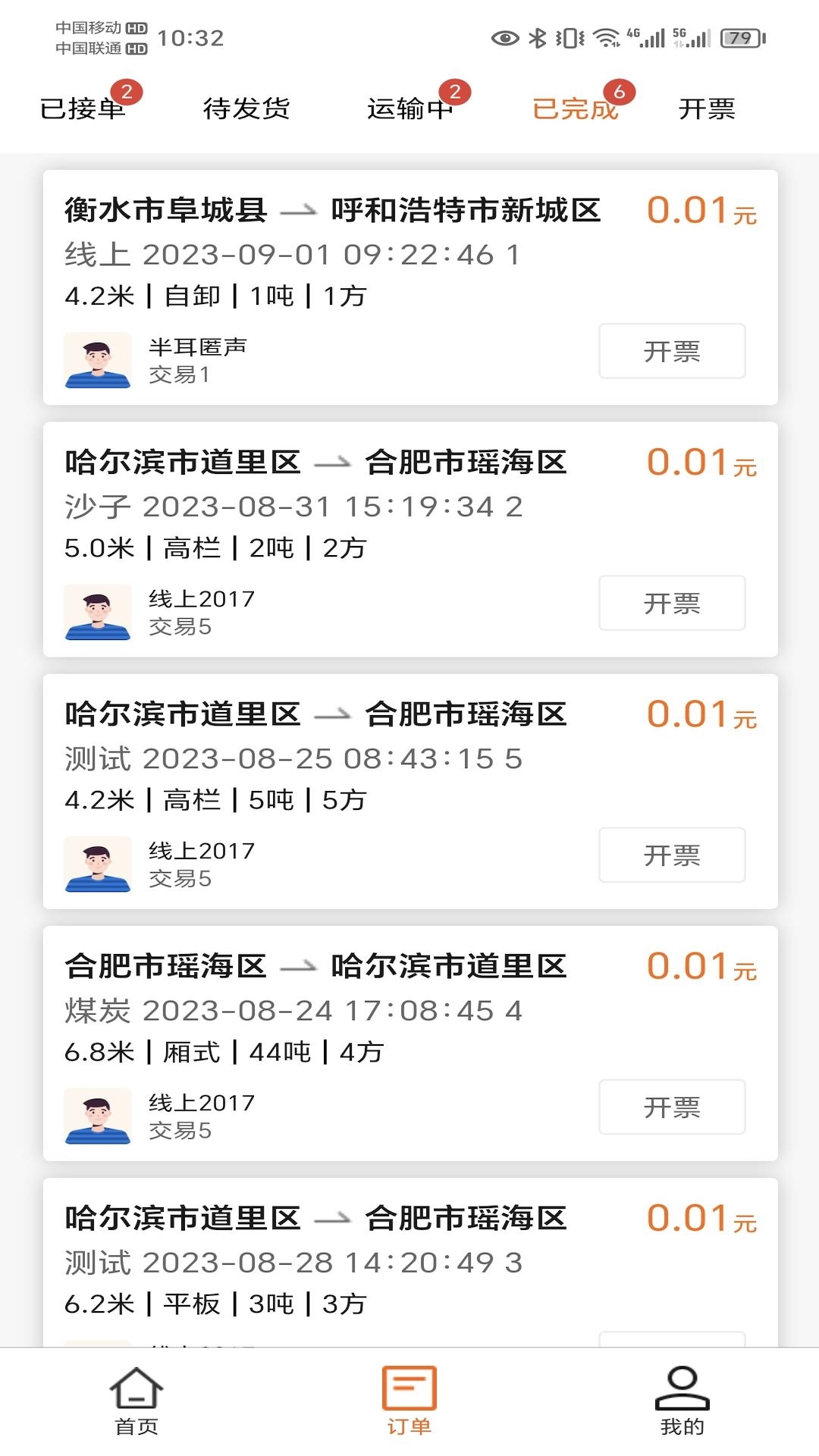Click the red badge showing 6 on 已完成
The height and width of the screenshot is (1456, 819).
pyautogui.click(x=620, y=91)
